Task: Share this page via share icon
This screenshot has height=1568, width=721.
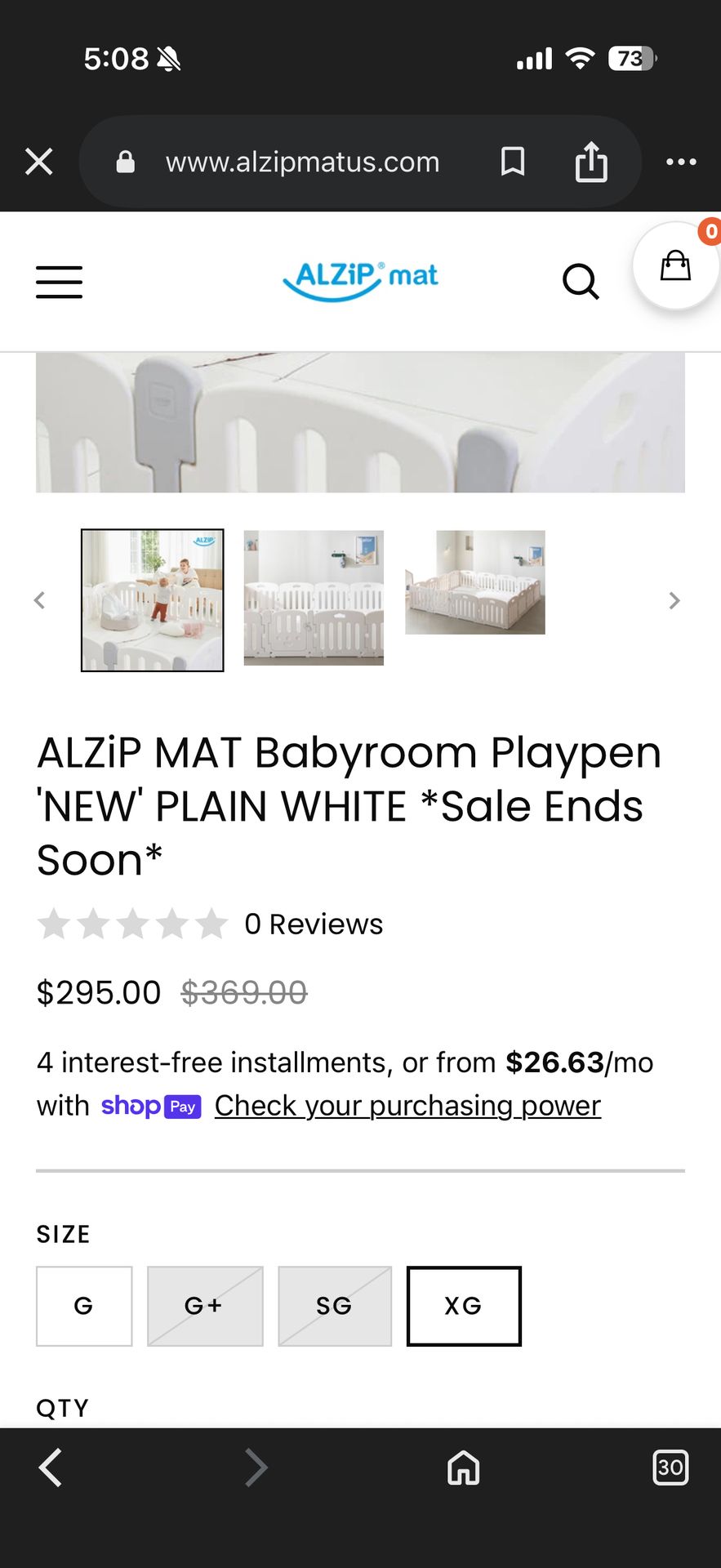Action: point(591,162)
